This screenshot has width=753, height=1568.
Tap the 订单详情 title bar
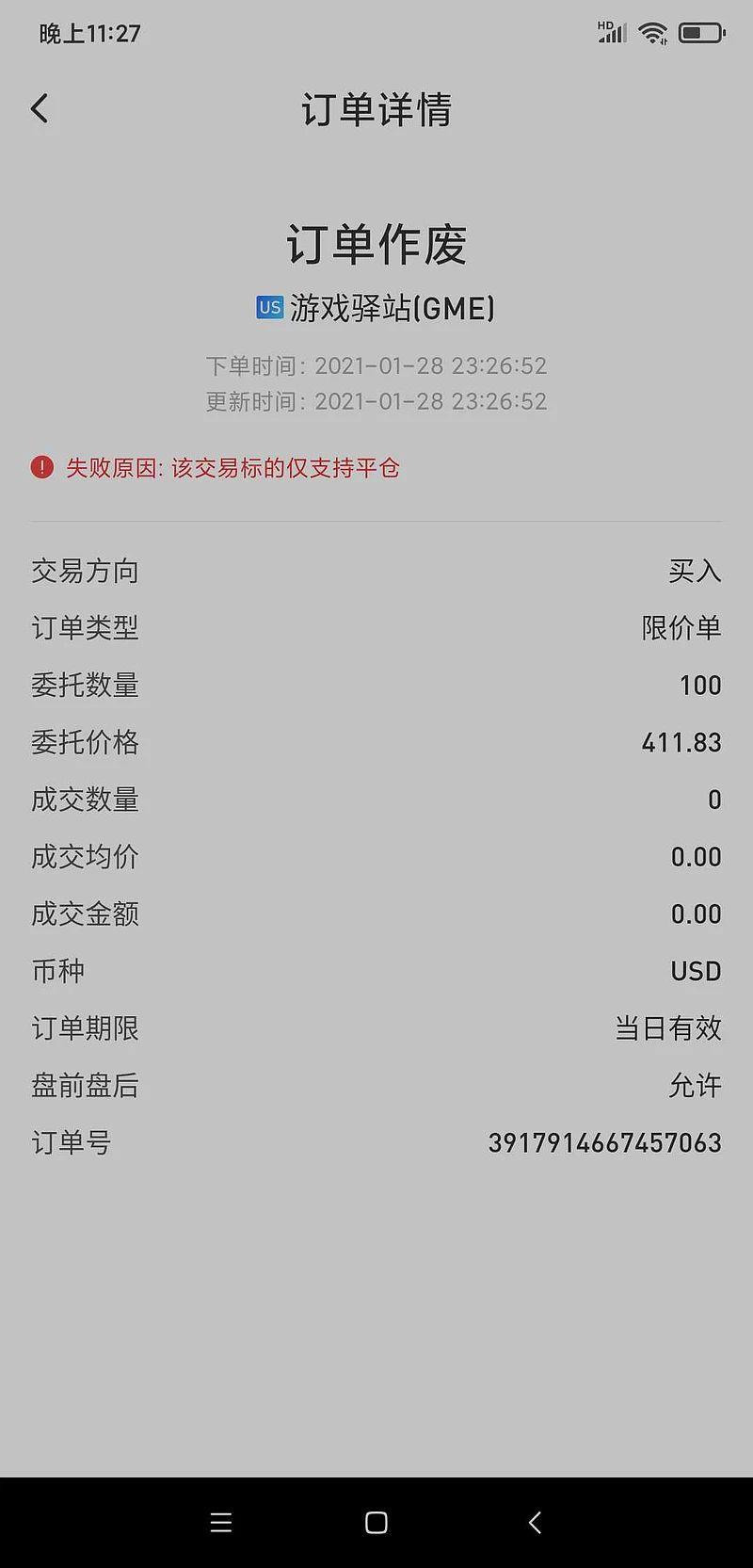point(376,110)
